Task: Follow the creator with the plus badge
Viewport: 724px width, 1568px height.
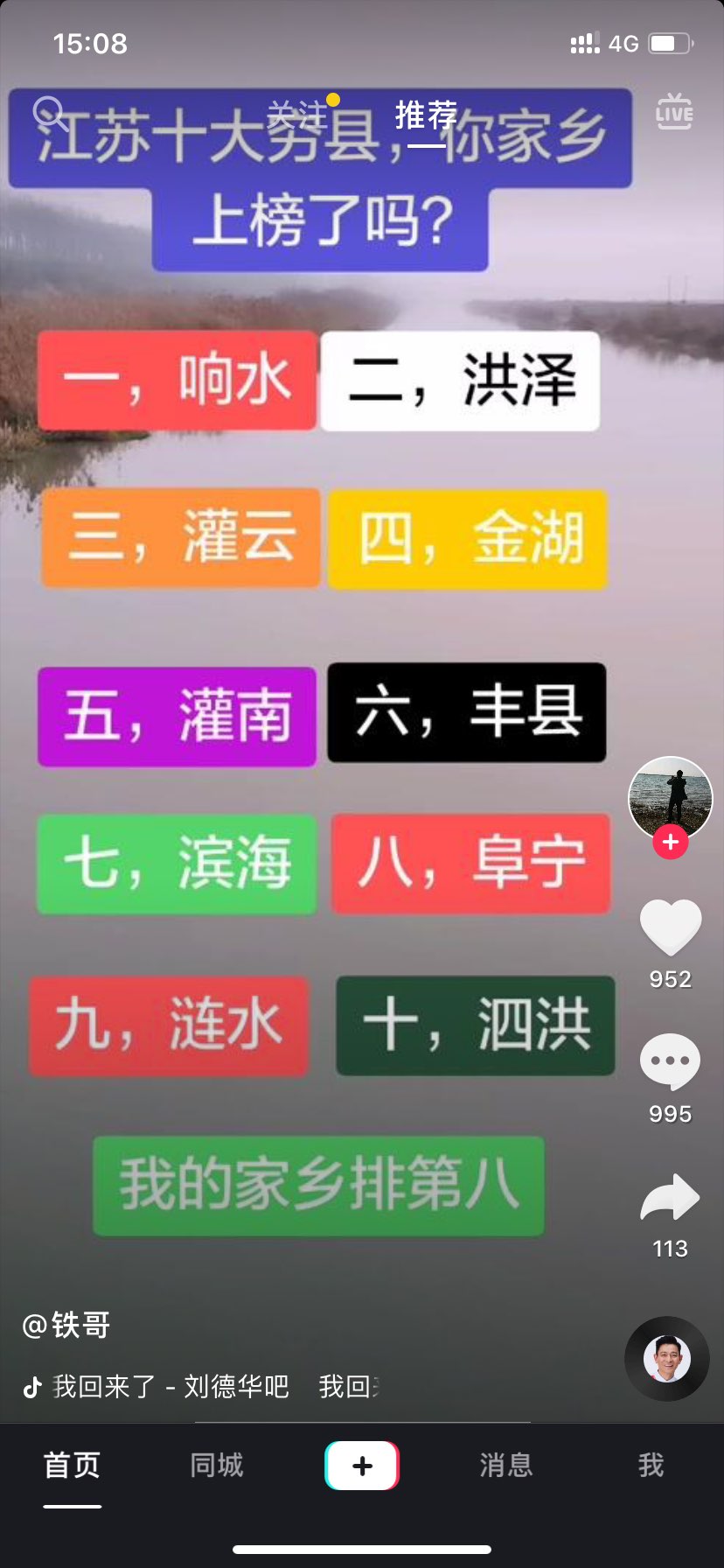Action: coord(671,842)
